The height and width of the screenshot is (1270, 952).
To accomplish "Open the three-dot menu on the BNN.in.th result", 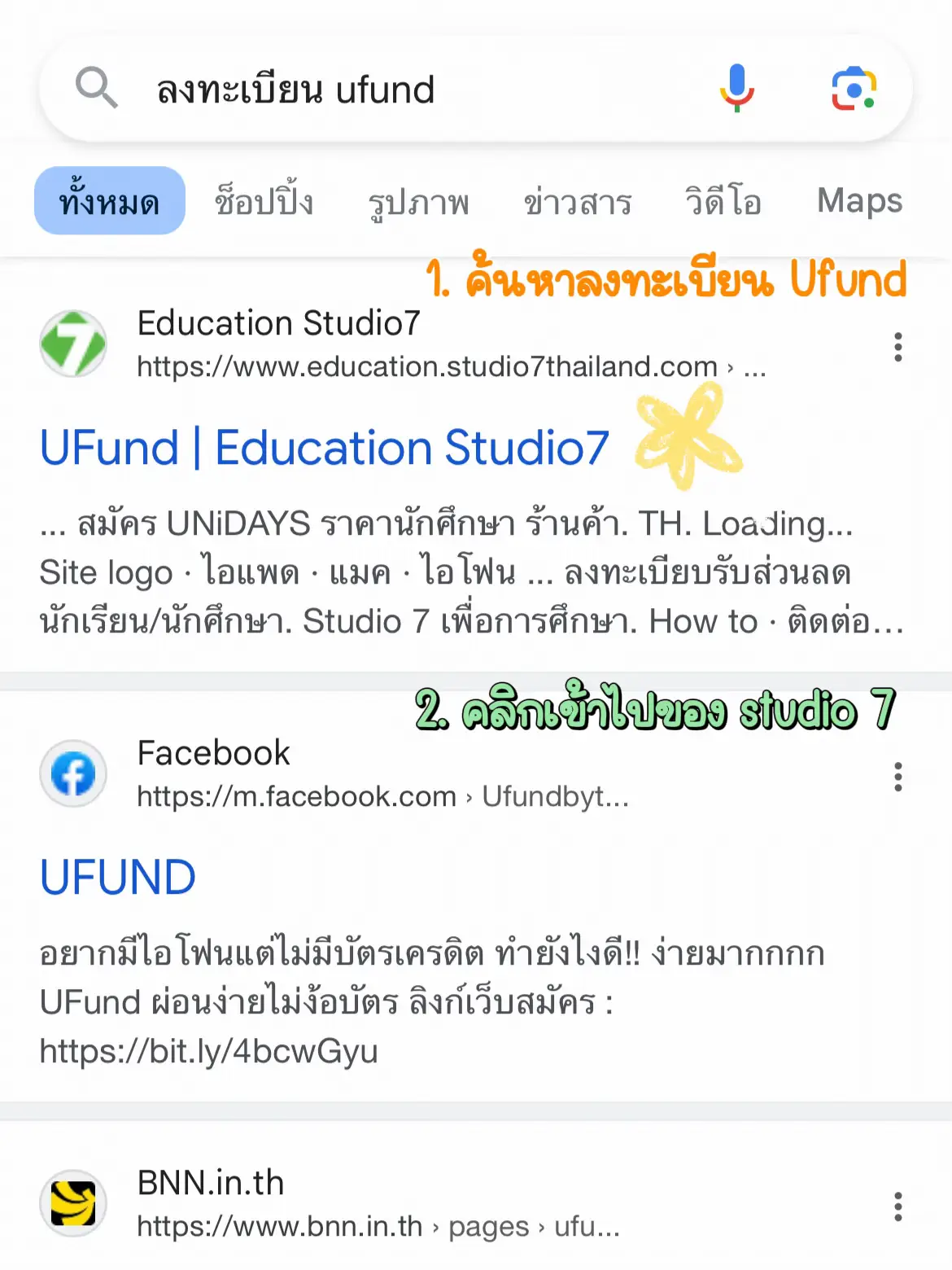I will pyautogui.click(x=897, y=1205).
